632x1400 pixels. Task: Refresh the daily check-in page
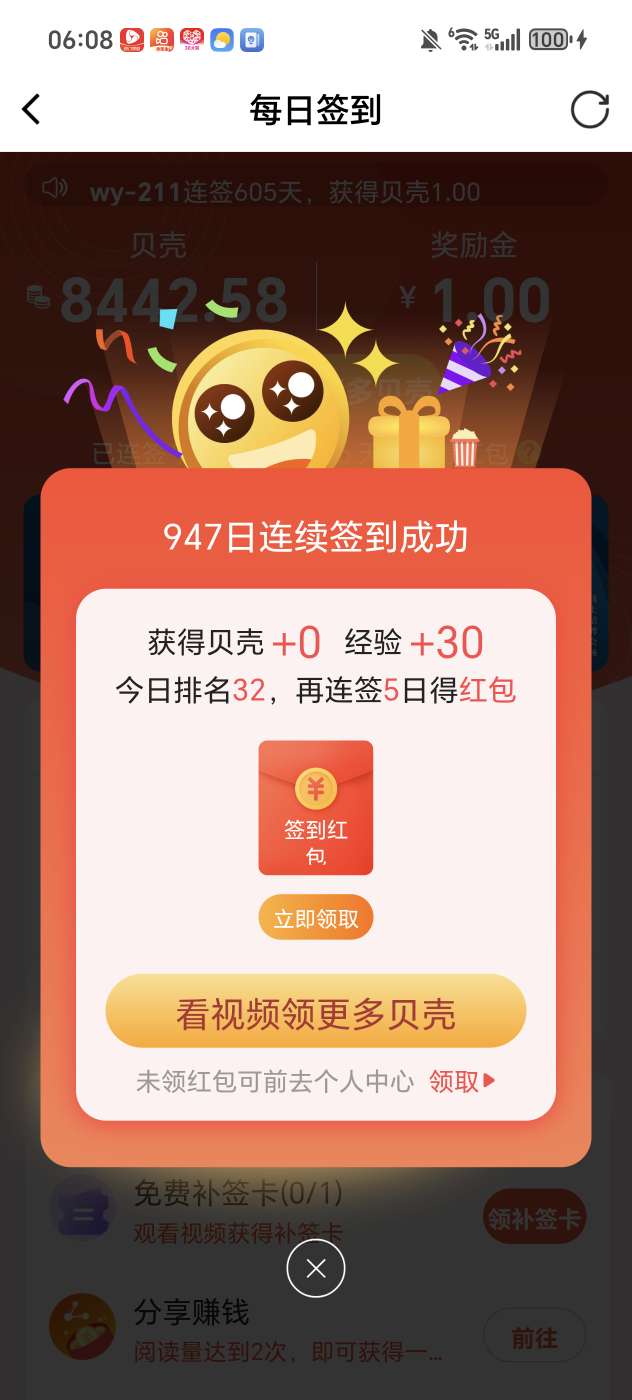(x=589, y=110)
